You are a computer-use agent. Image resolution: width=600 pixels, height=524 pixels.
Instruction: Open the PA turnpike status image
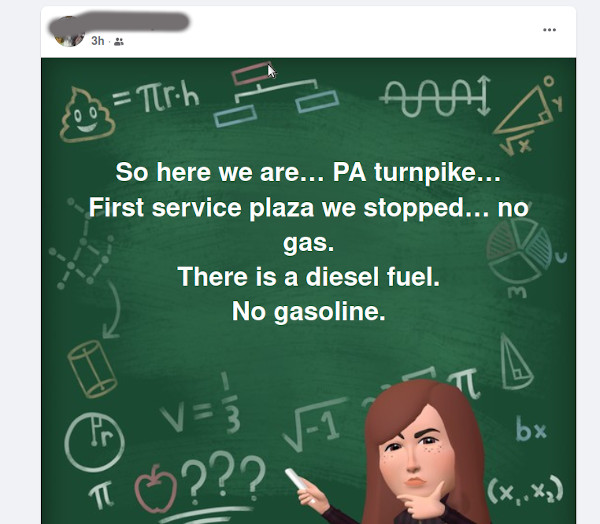(x=308, y=290)
